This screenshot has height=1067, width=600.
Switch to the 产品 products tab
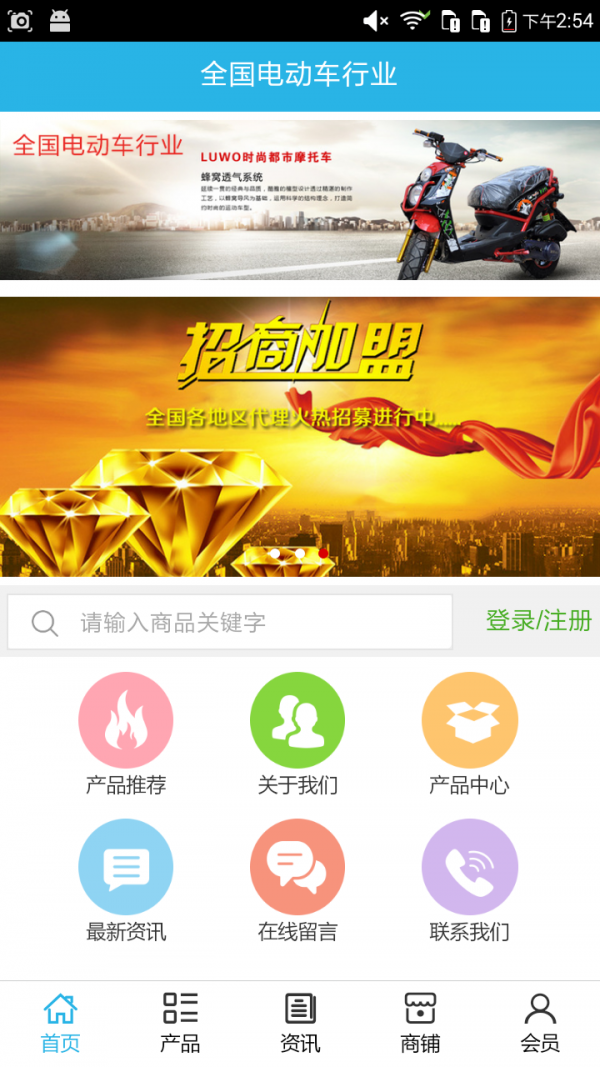pyautogui.click(x=180, y=1022)
